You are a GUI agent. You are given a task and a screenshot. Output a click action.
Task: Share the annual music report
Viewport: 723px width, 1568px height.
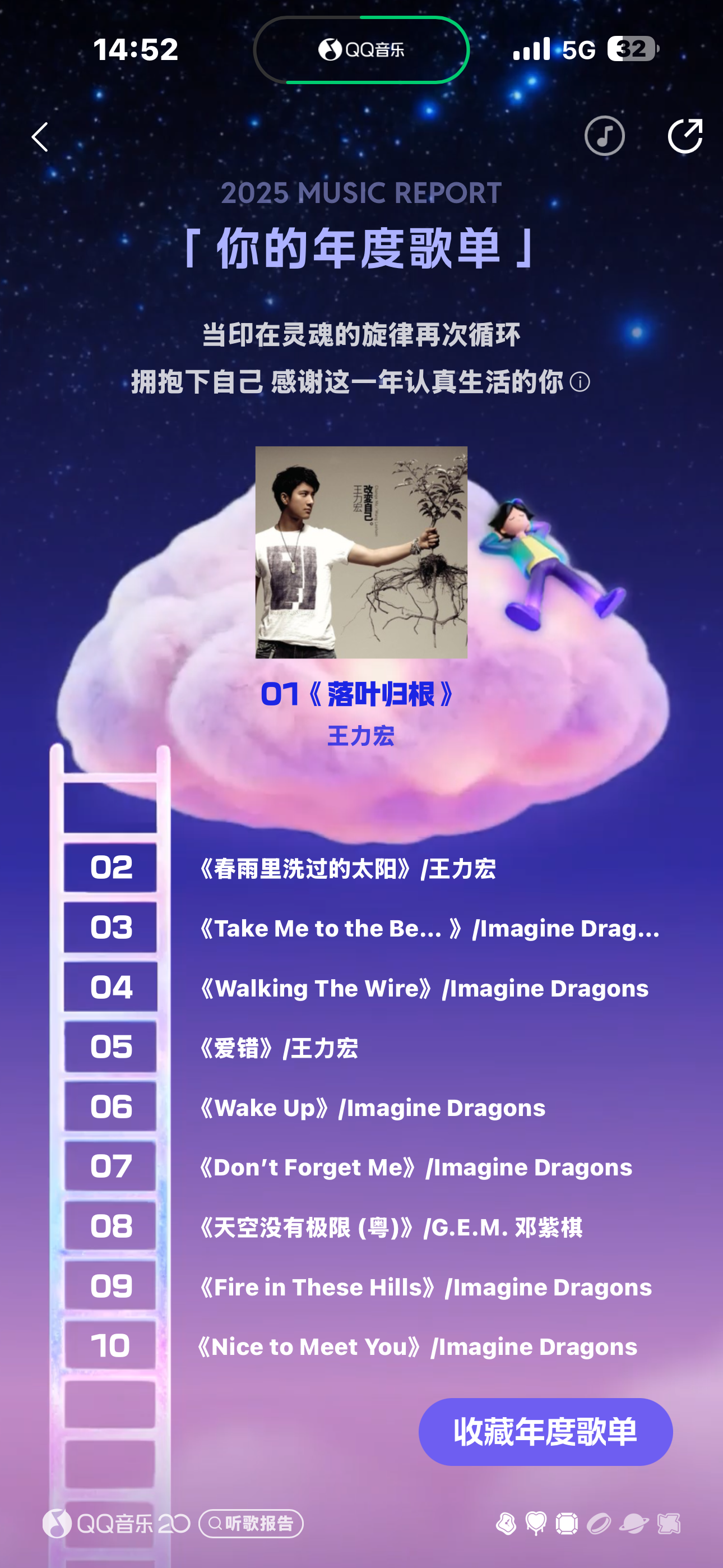(x=685, y=136)
